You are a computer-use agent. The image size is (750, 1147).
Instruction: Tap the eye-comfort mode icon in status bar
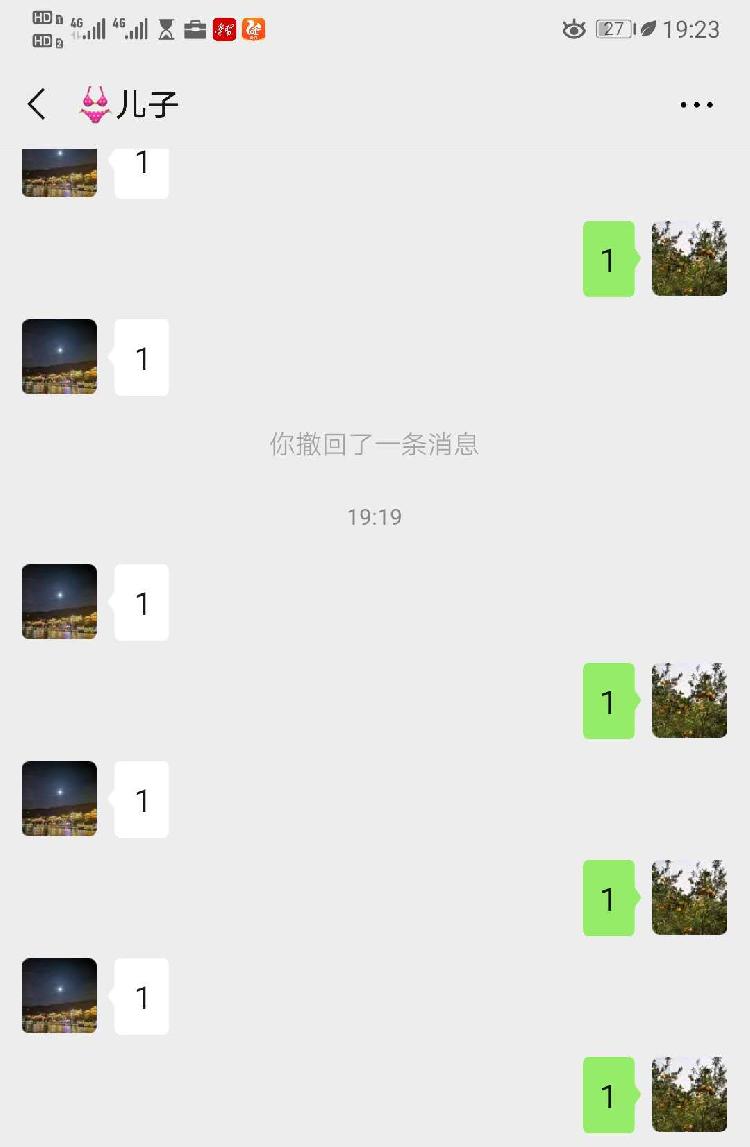(x=573, y=30)
